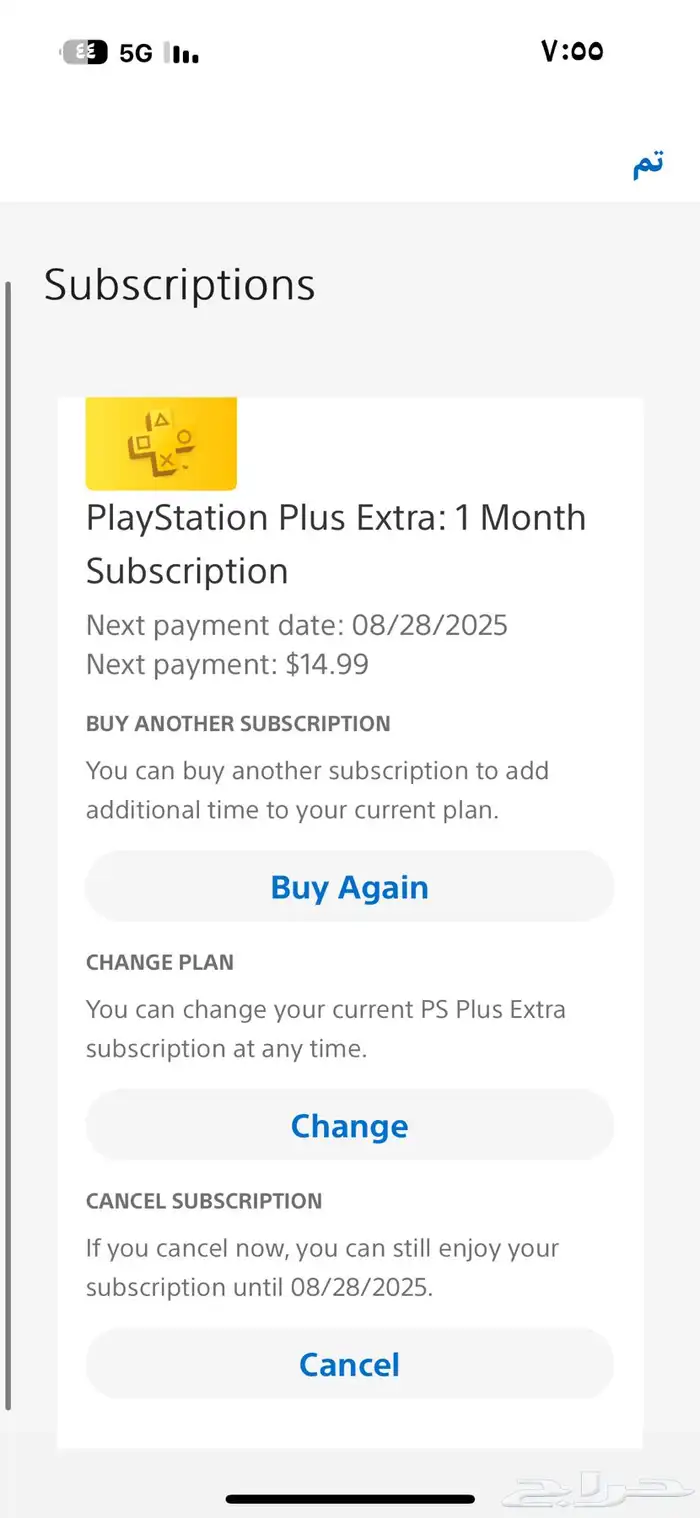Change the PS Plus Extra plan
Image resolution: width=700 pixels, height=1518 pixels.
[349, 1126]
